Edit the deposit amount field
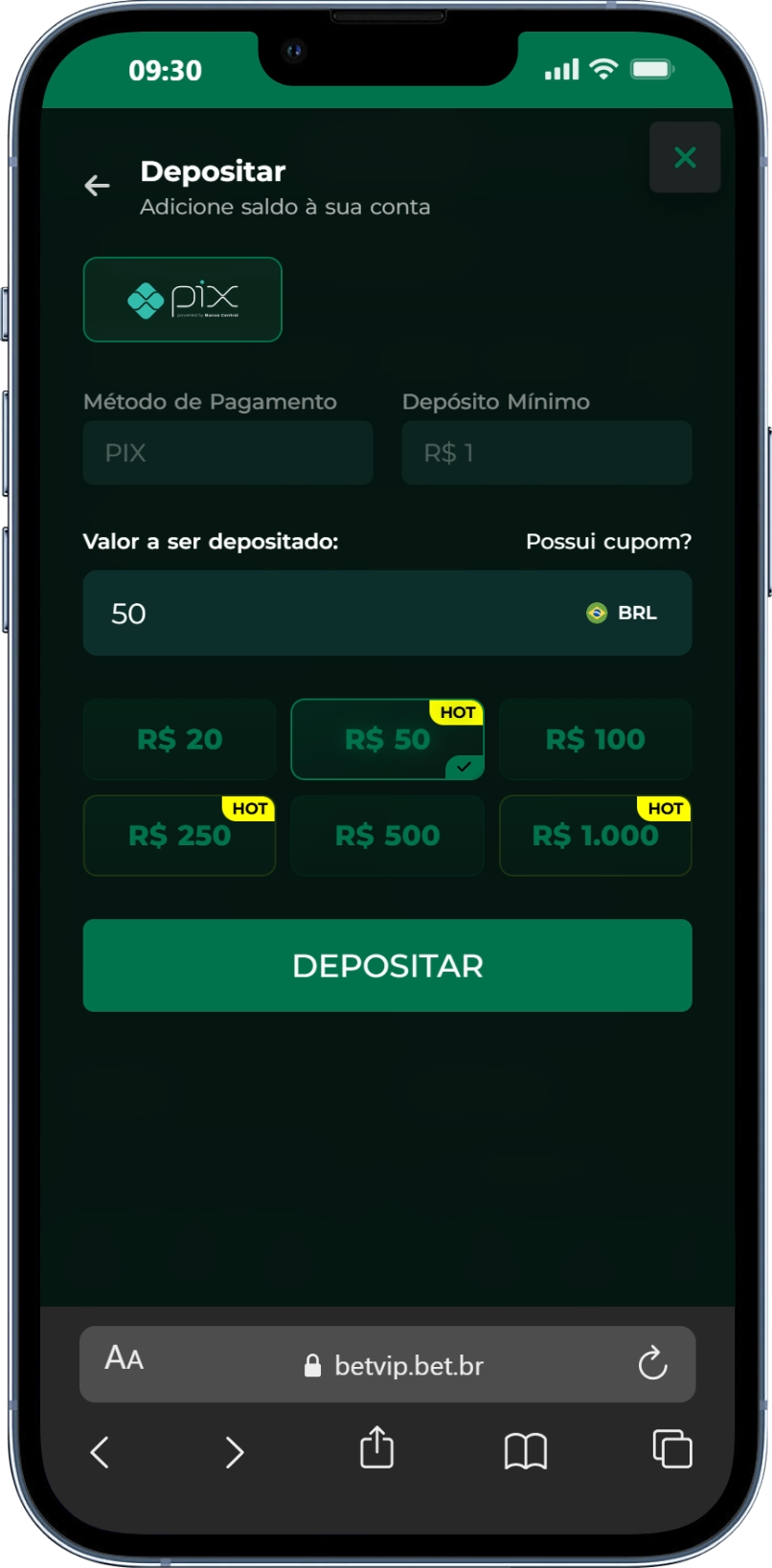 click(x=335, y=614)
